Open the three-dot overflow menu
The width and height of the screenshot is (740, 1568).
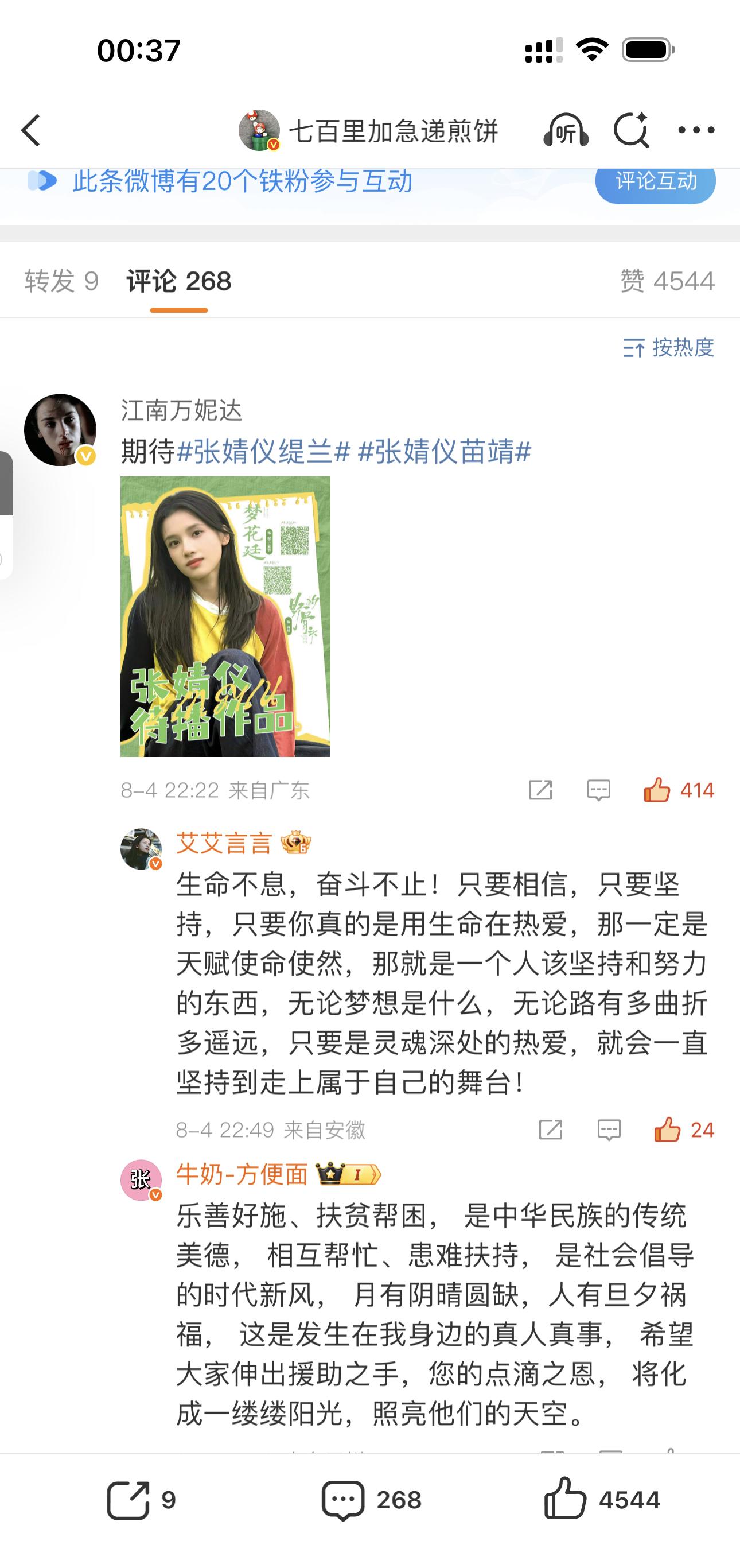point(696,130)
